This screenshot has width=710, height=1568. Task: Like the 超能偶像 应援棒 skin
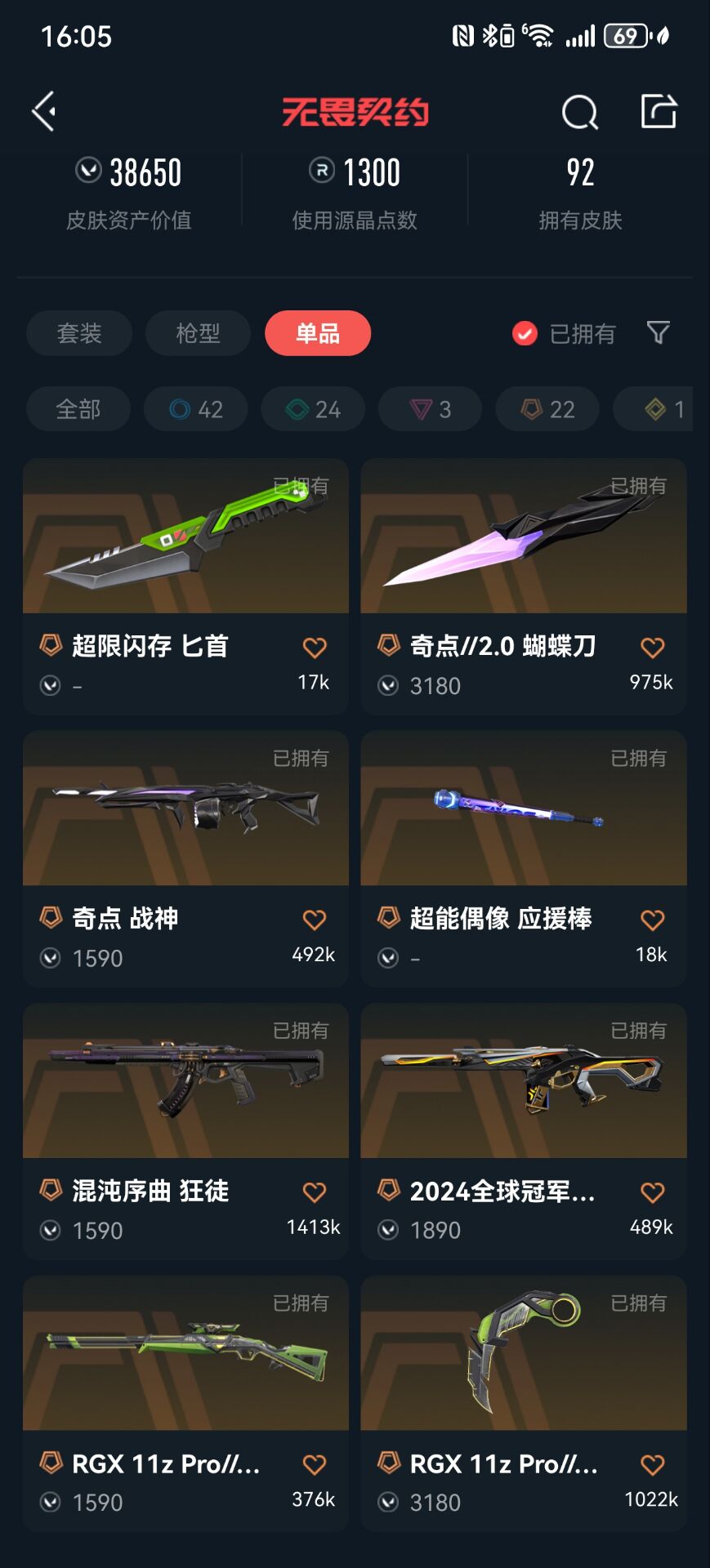coord(652,920)
